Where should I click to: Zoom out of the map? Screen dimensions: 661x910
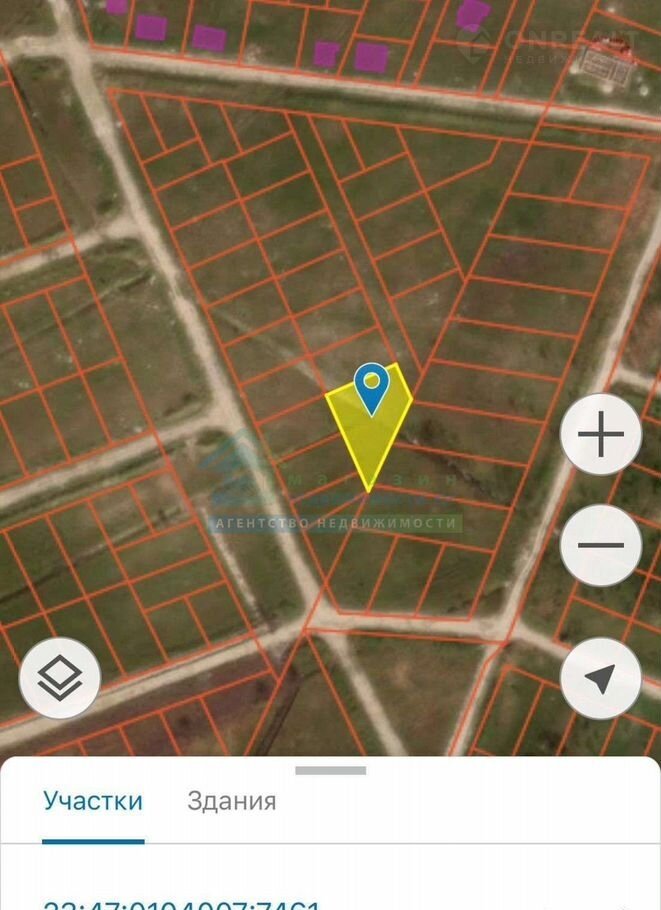point(600,546)
